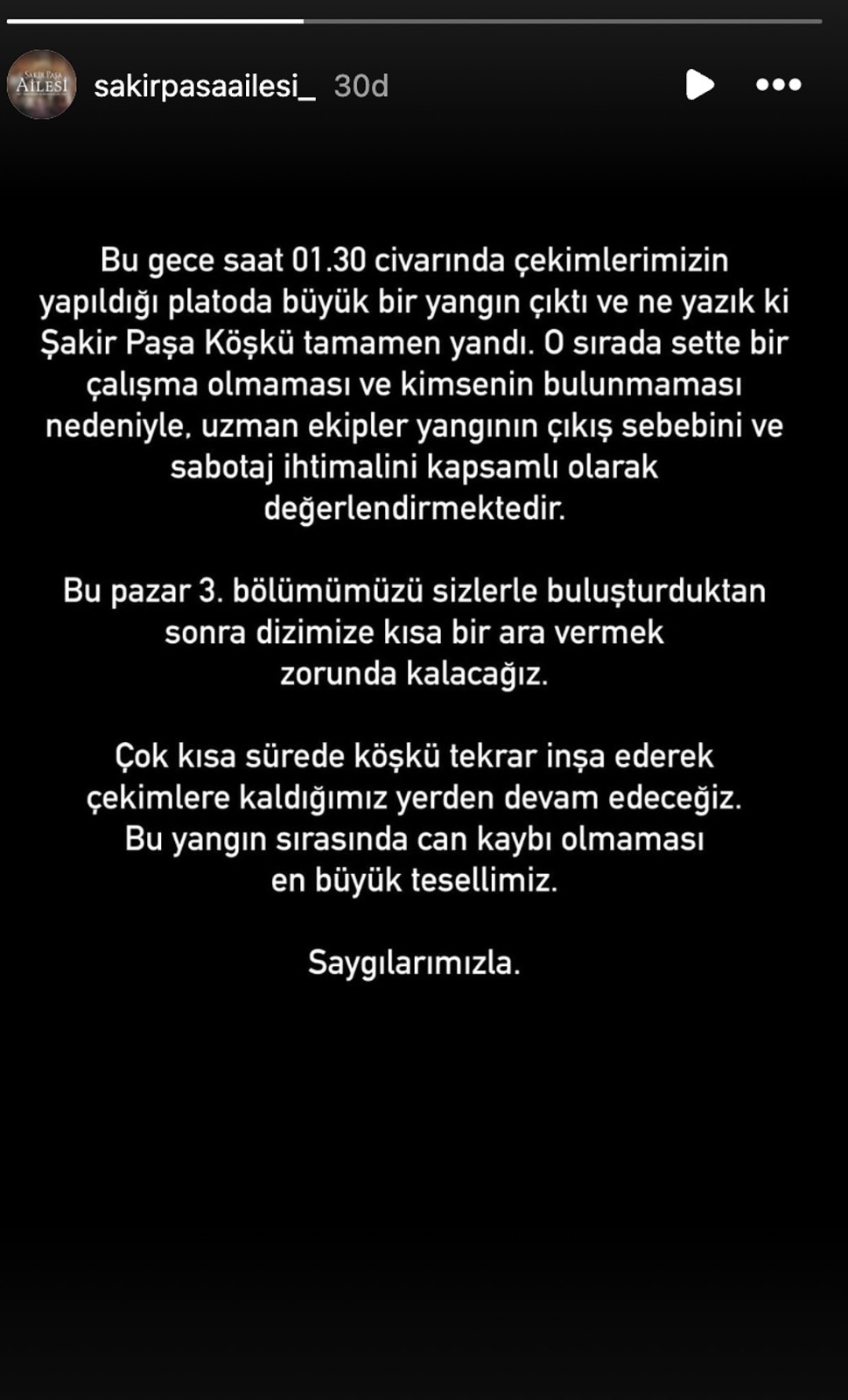Resume the paused story playback
This screenshot has height=1400, width=848.
tap(699, 85)
